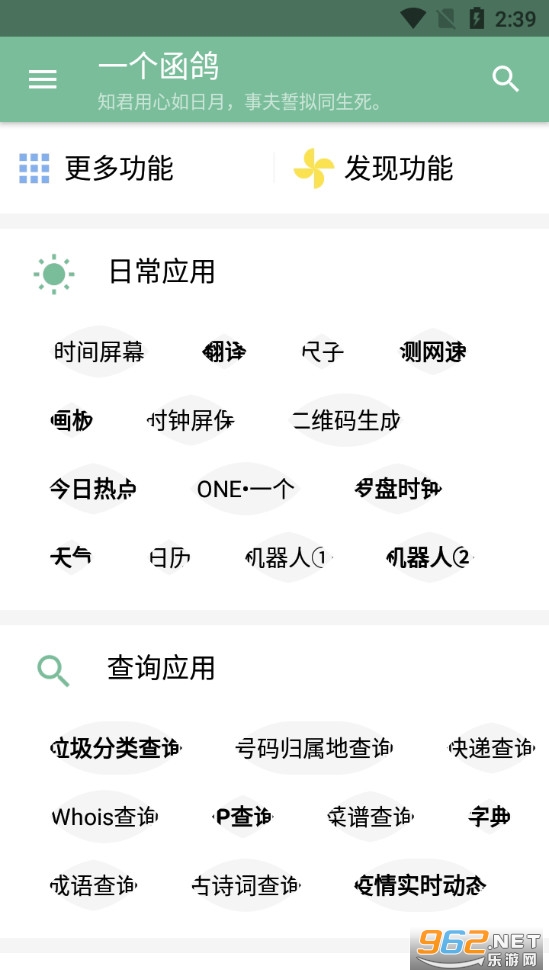Open 发现功能 section
549x976 pixels.
pos(373,168)
